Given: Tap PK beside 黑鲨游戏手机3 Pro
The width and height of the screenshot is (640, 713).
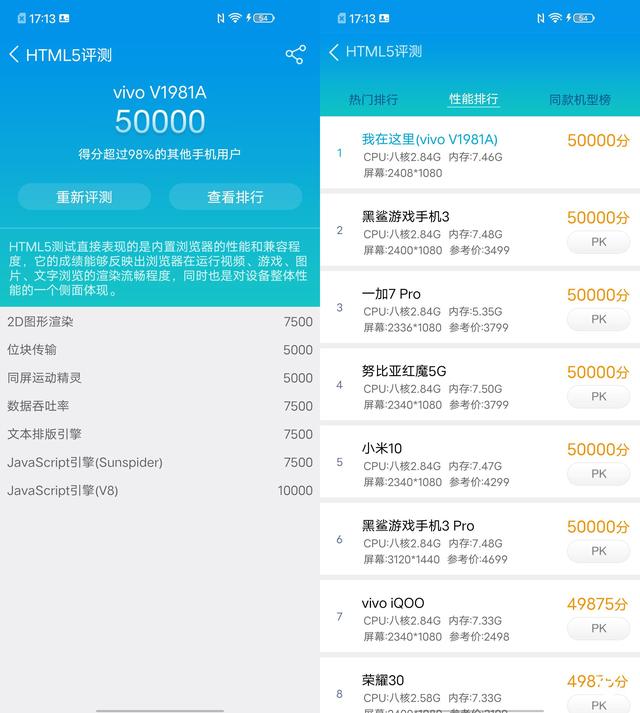Looking at the screenshot, I should tap(598, 551).
